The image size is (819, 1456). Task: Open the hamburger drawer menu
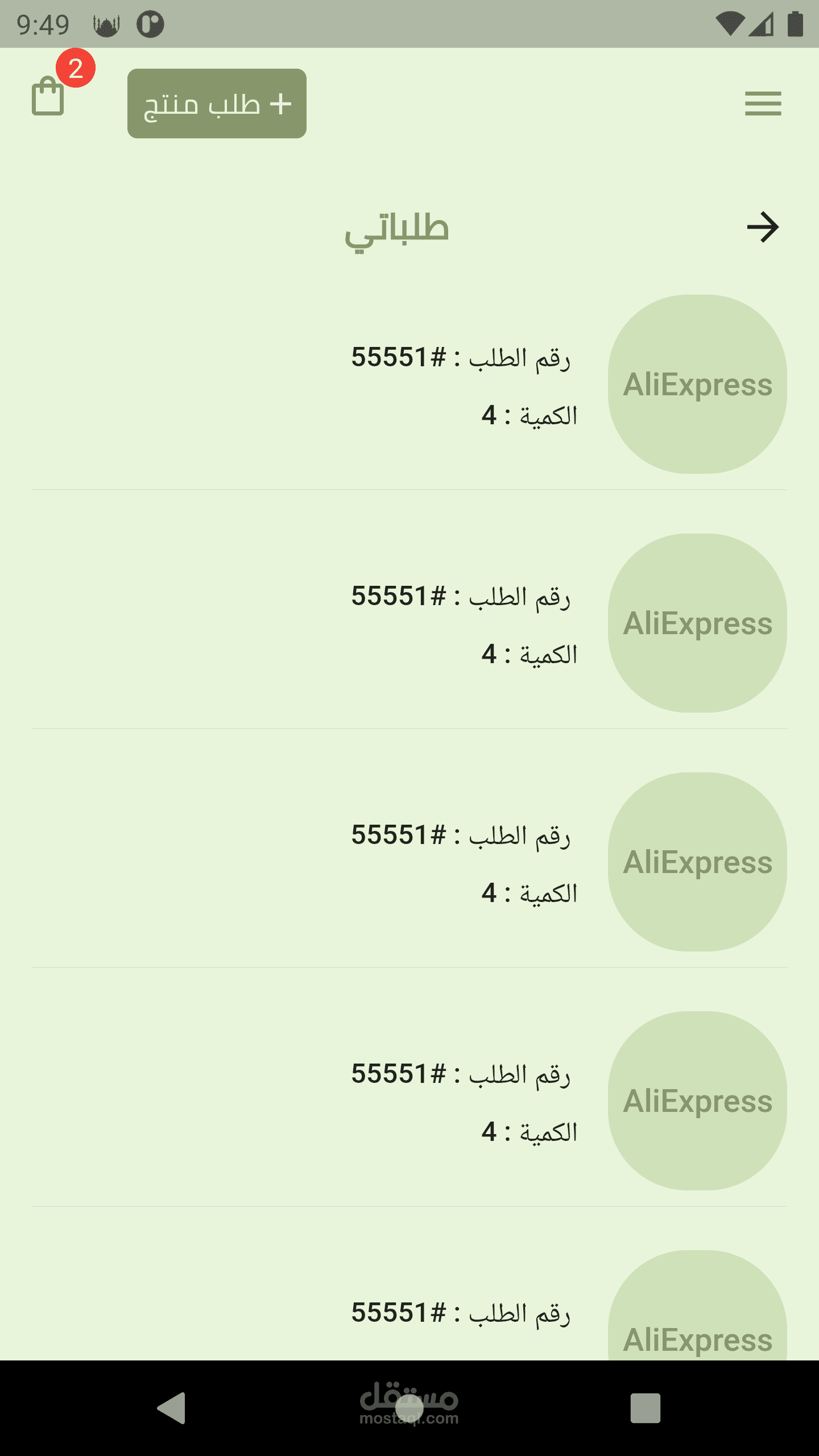pos(763,104)
